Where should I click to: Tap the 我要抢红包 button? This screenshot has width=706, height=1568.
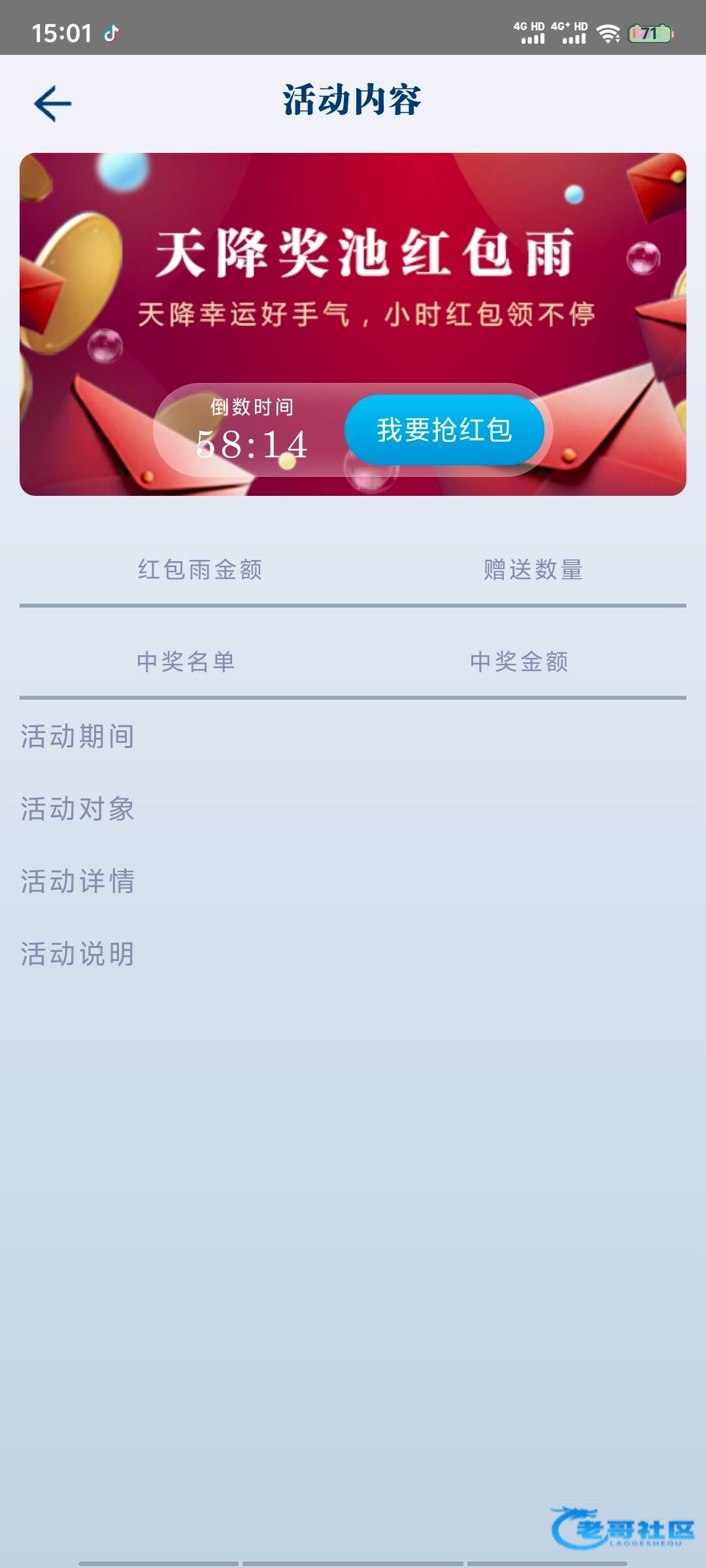point(444,430)
